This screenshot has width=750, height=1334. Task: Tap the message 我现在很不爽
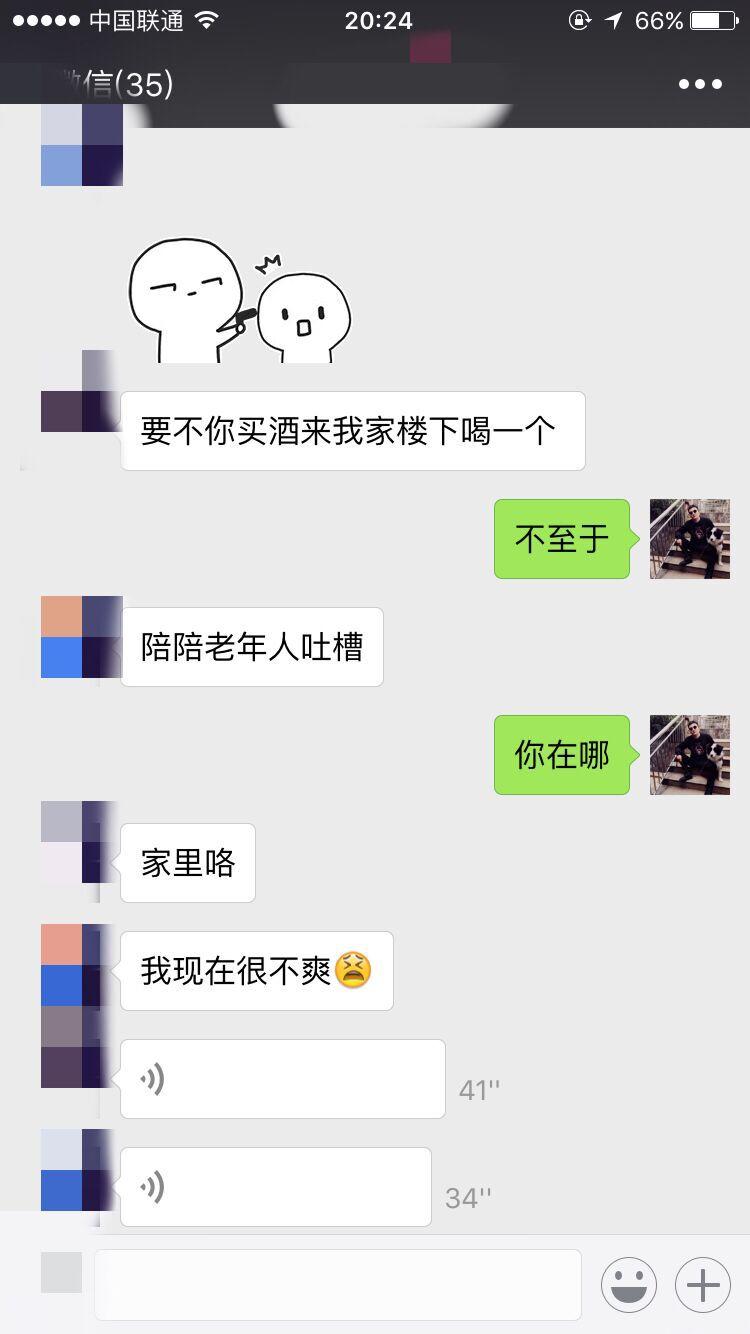tap(257, 970)
